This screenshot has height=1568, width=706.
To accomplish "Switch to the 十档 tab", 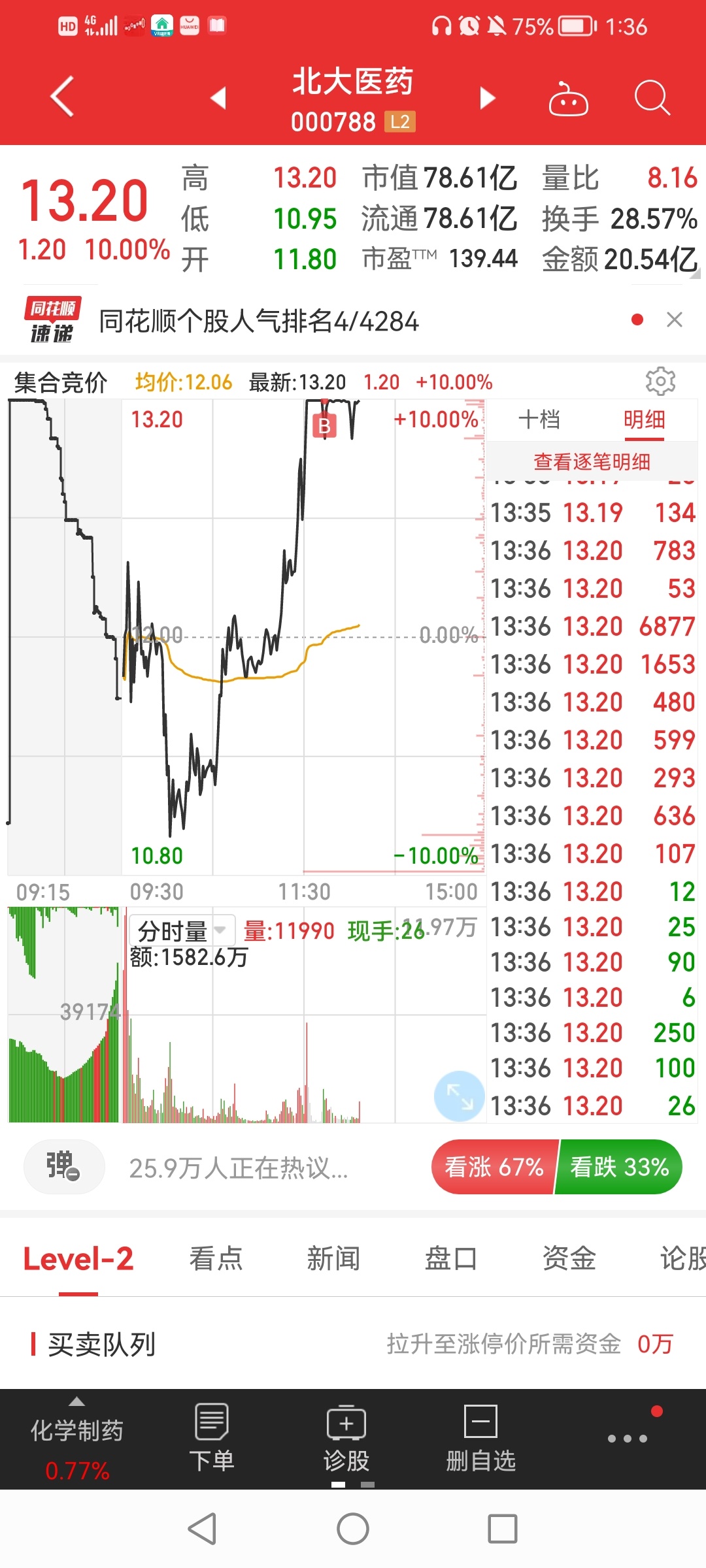I will [x=539, y=419].
